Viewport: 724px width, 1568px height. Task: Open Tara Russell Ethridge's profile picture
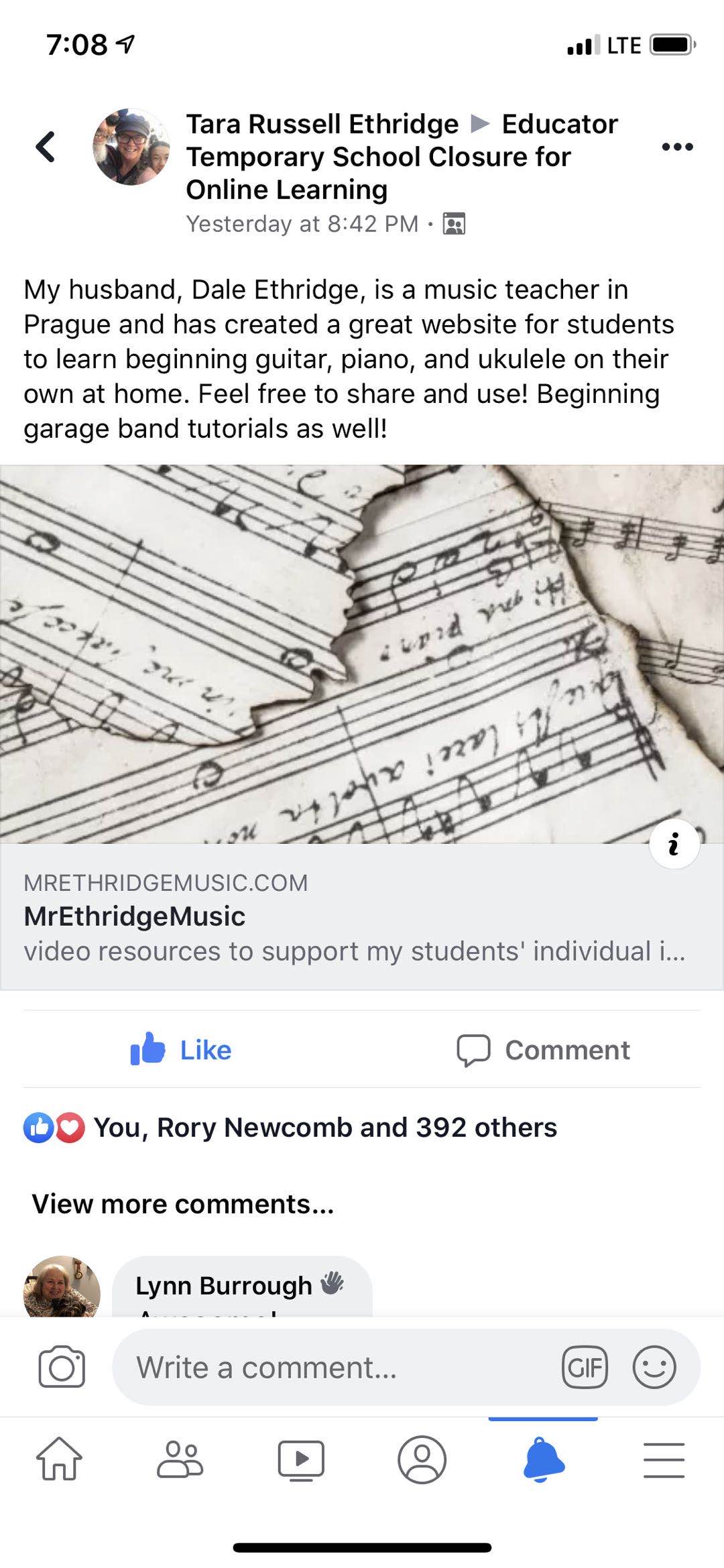[x=131, y=147]
